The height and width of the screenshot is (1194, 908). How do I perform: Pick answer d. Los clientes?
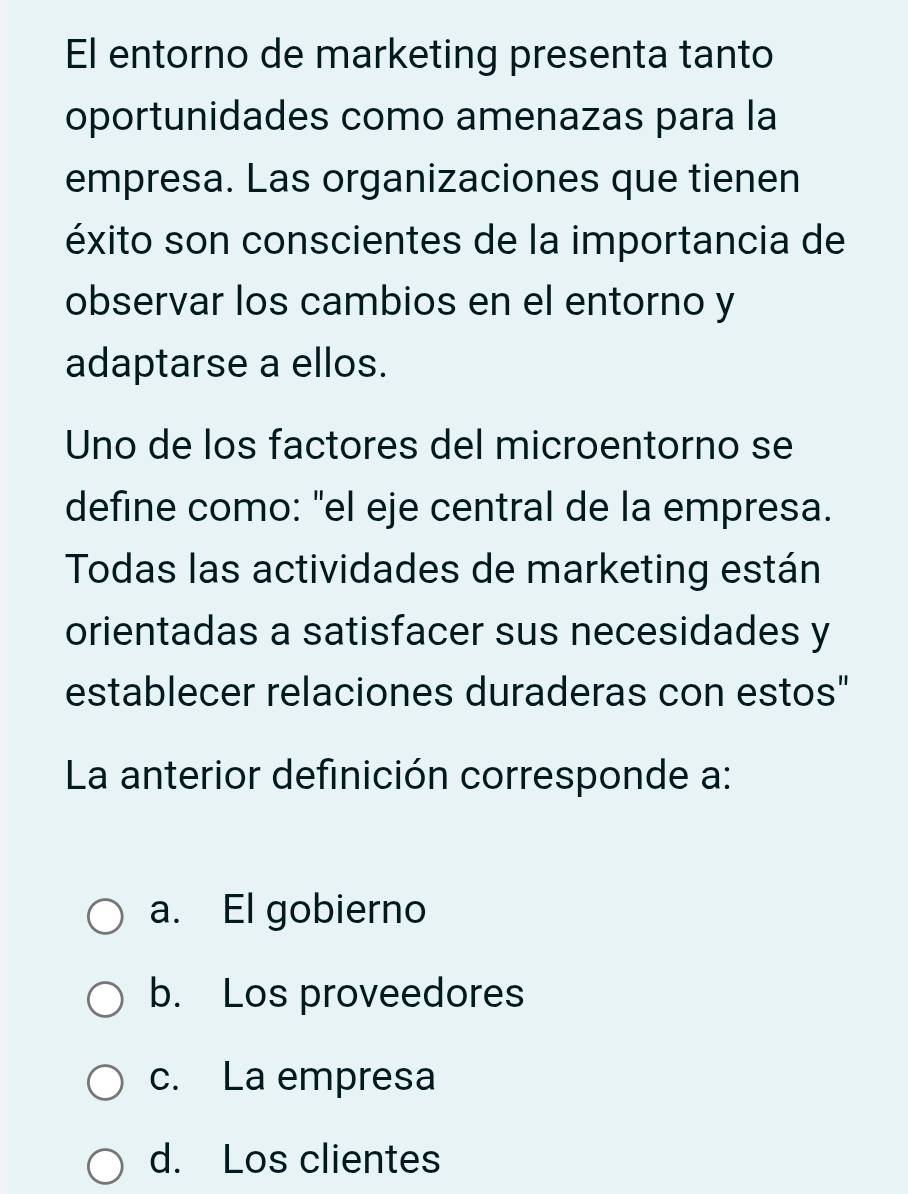point(106,1164)
